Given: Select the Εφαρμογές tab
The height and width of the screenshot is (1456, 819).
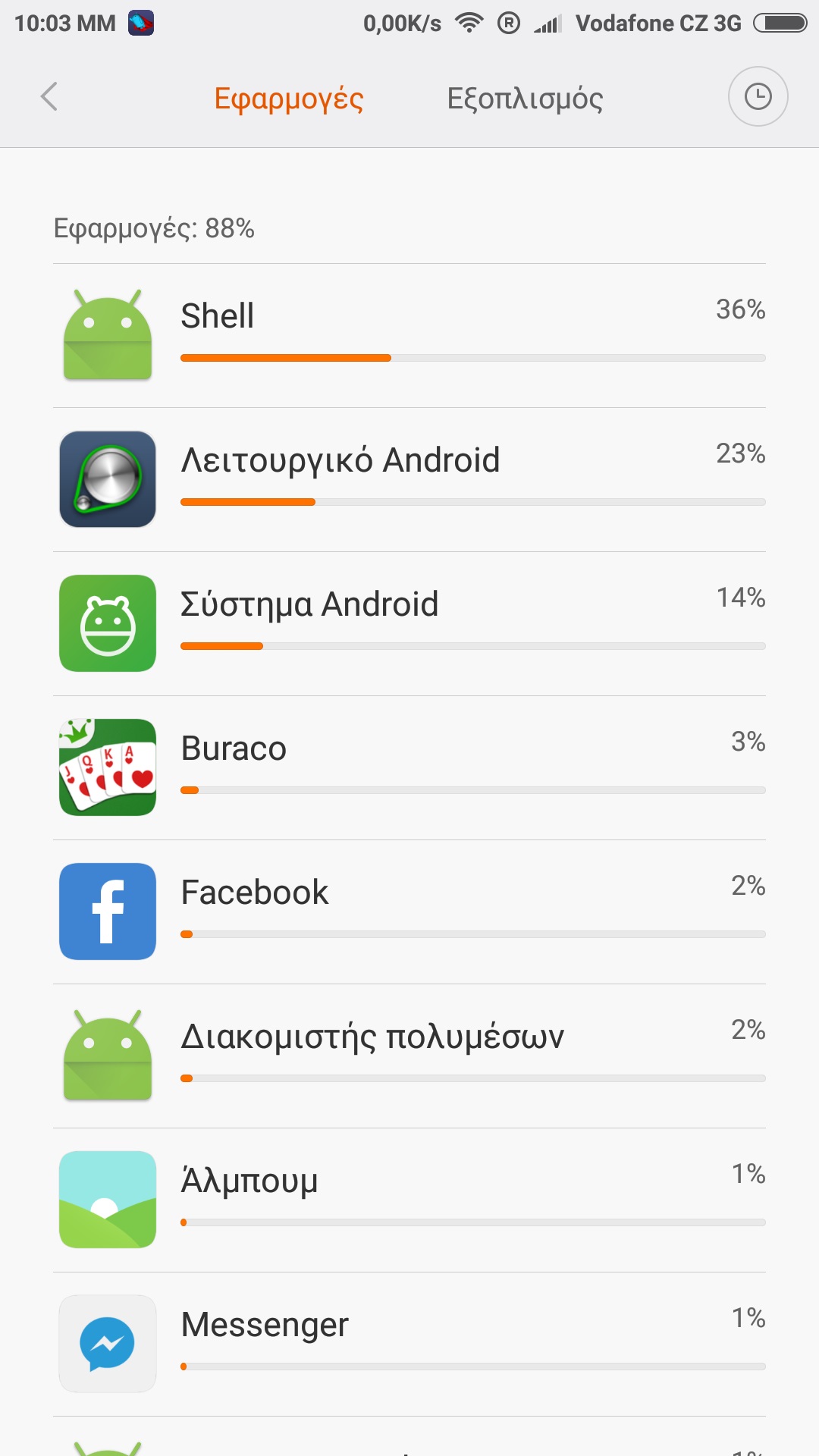Looking at the screenshot, I should (289, 99).
